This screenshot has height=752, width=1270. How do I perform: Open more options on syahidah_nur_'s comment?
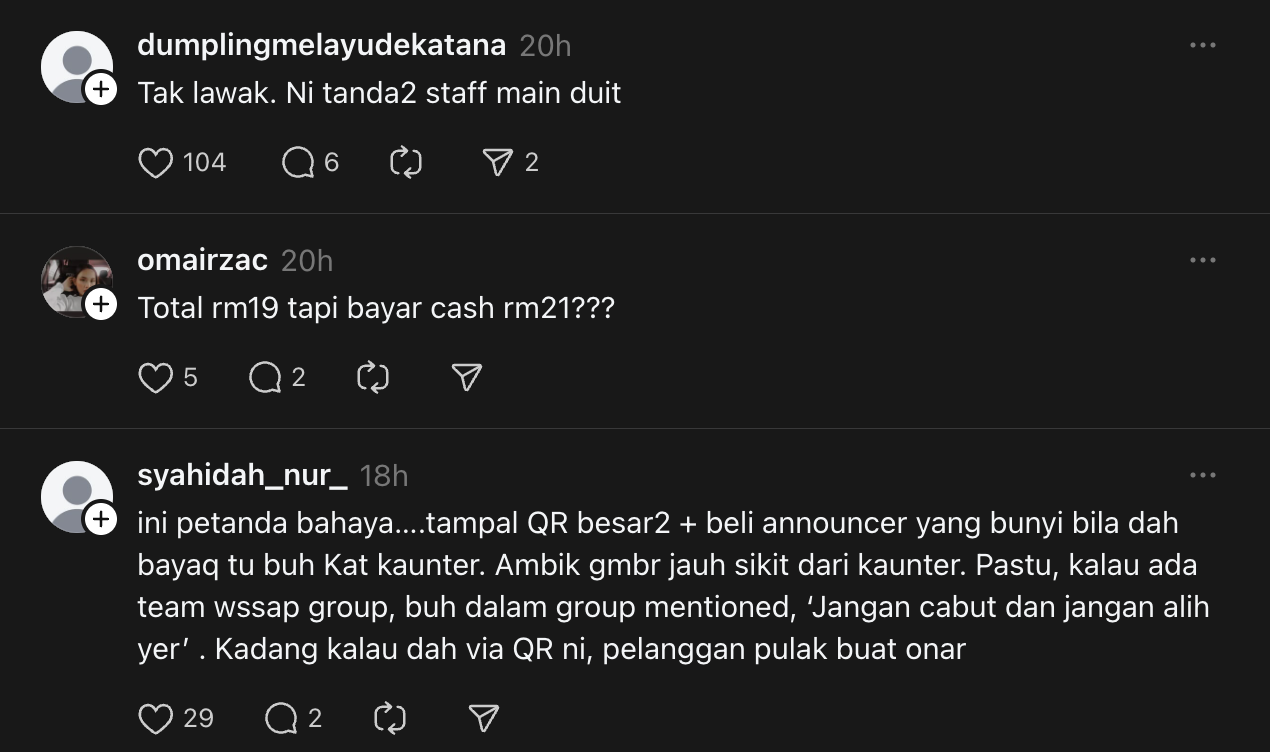[x=1202, y=476]
